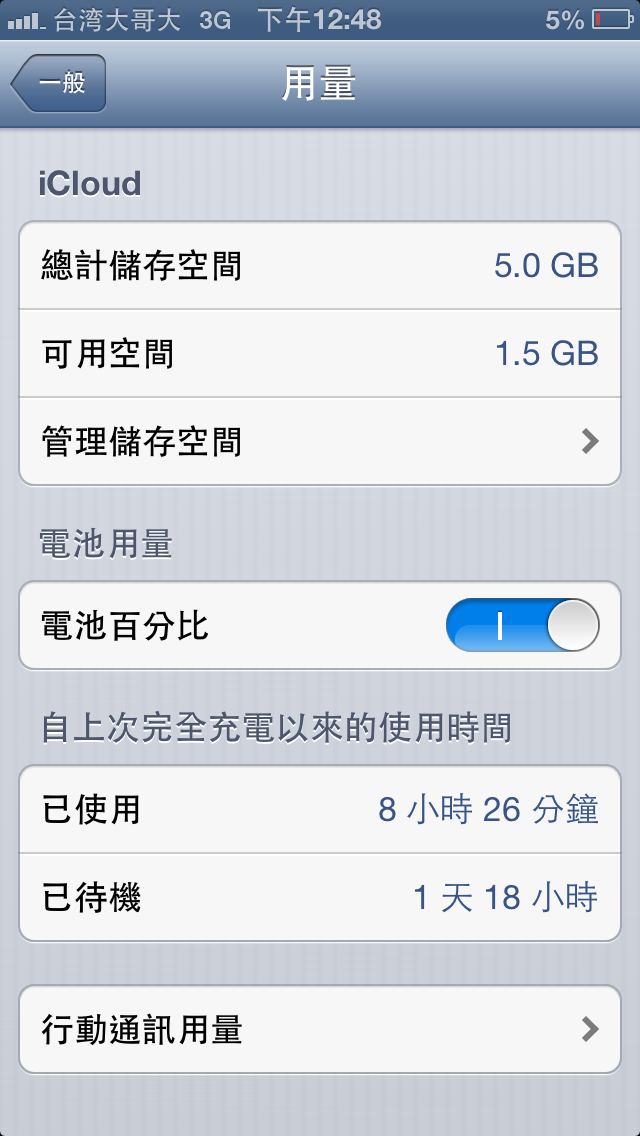
Task: Open 行動通訊用量 cellular usage
Action: click(320, 1029)
